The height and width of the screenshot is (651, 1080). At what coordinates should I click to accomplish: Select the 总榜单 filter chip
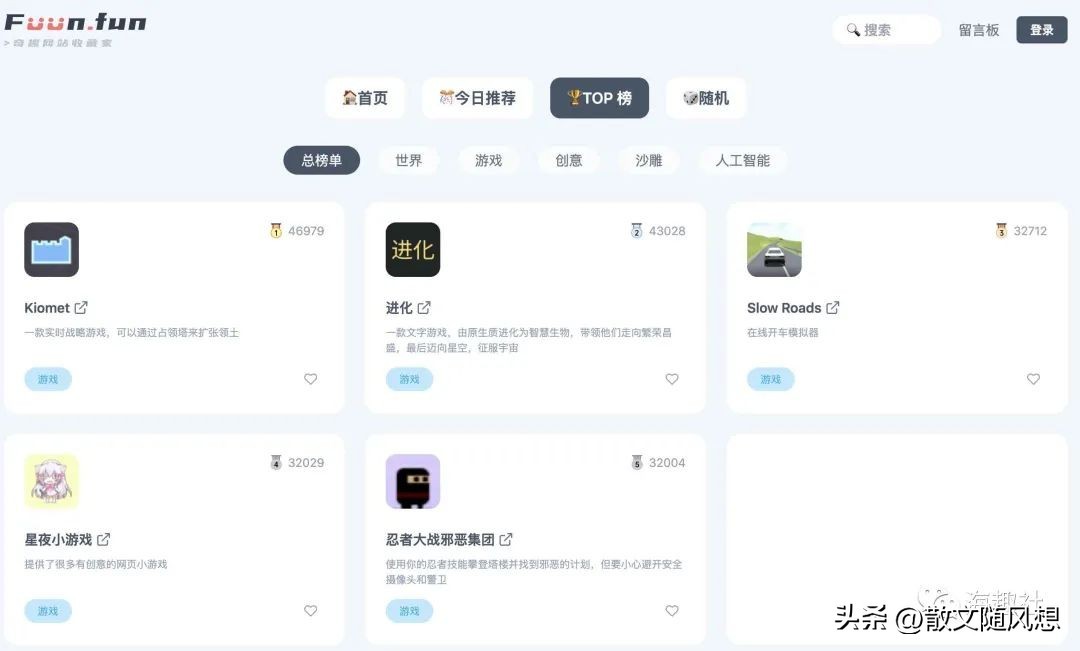[321, 160]
